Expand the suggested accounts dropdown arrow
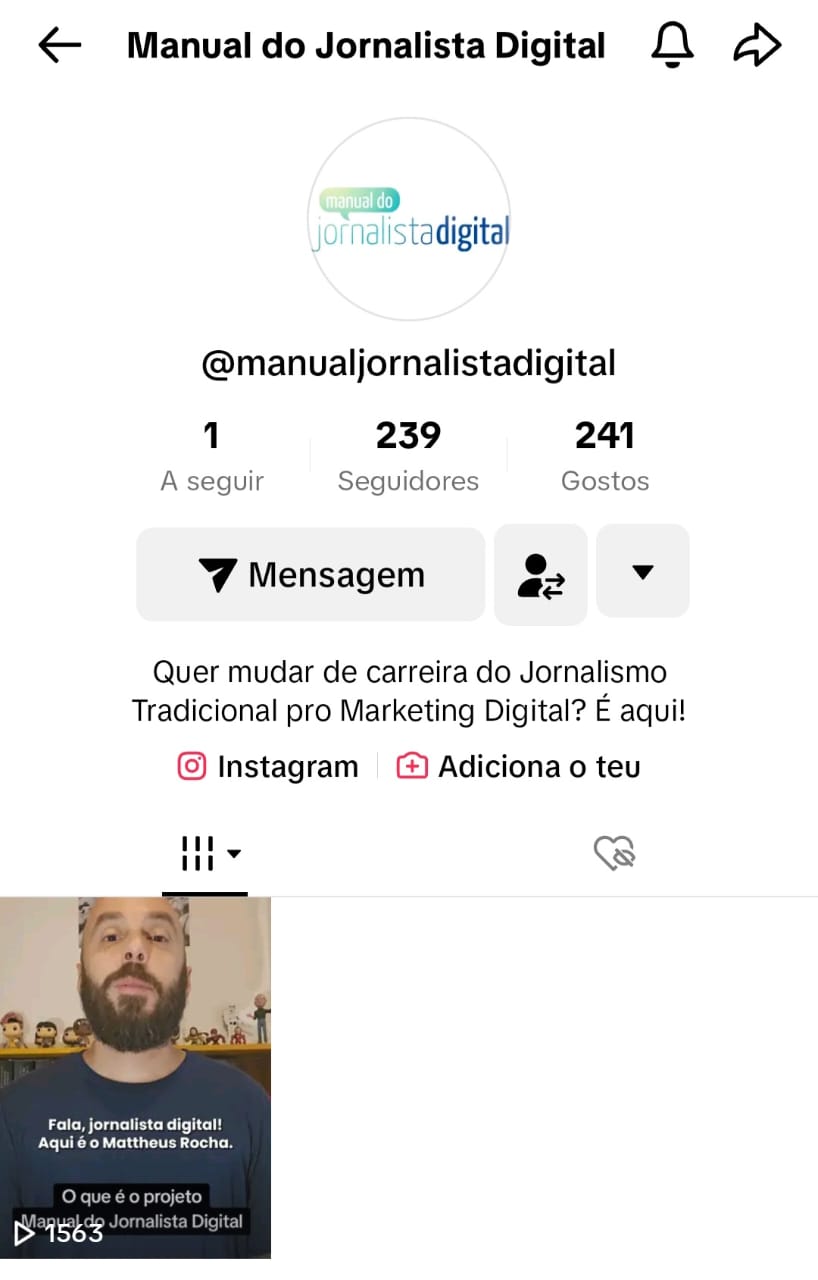 point(643,572)
